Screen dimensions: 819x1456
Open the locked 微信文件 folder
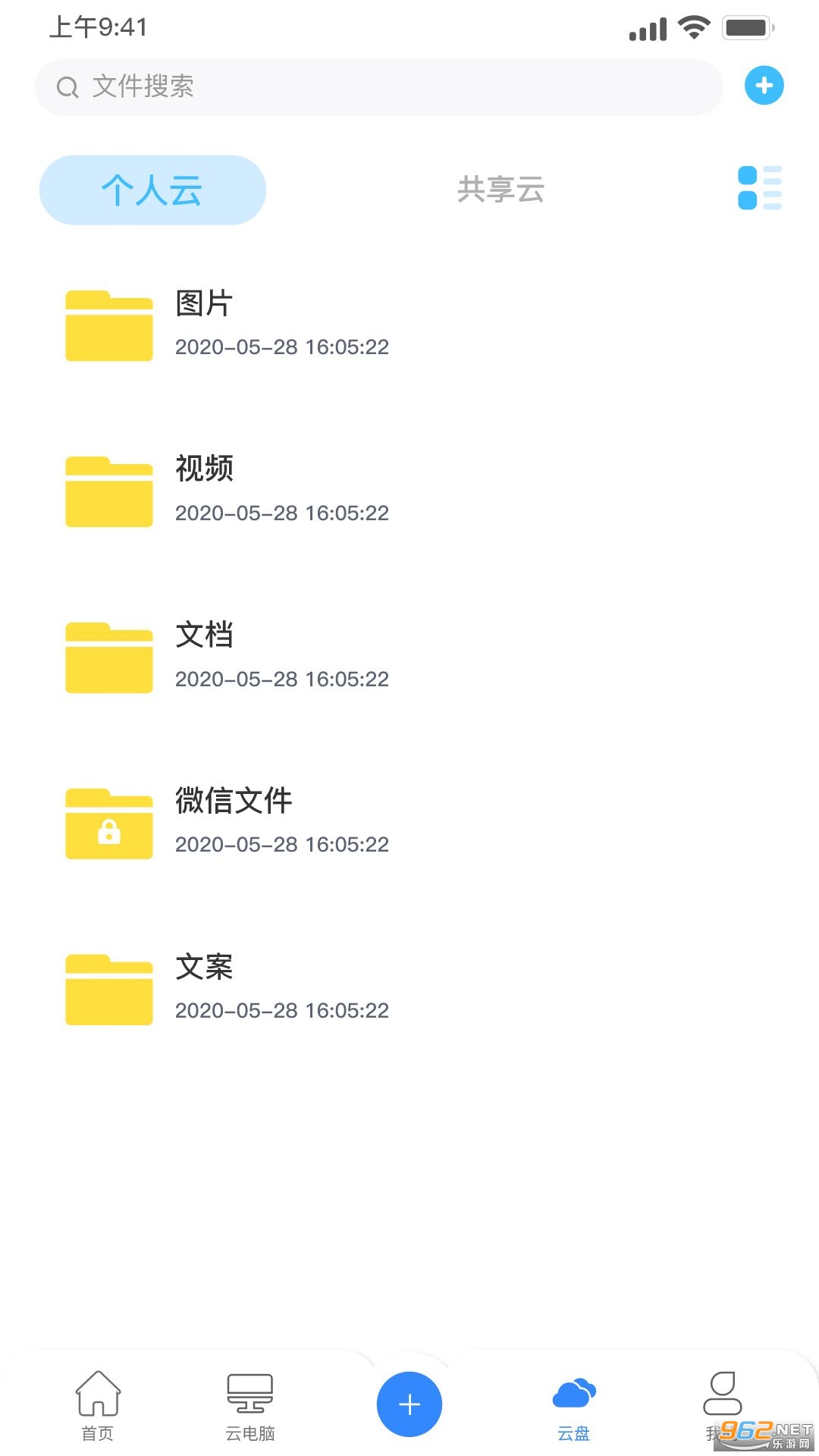tap(227, 823)
